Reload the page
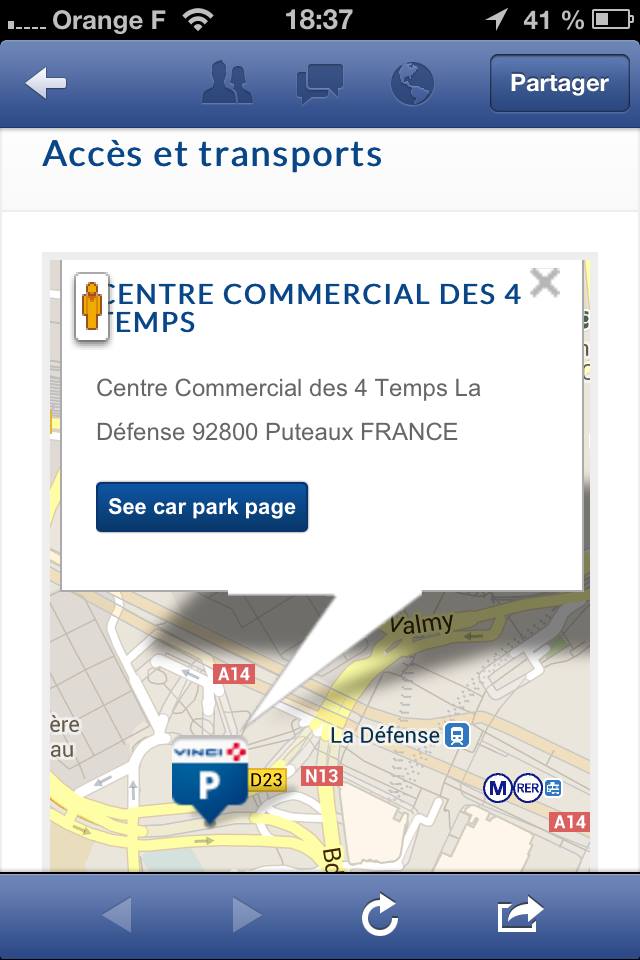640x960 pixels. (380, 915)
